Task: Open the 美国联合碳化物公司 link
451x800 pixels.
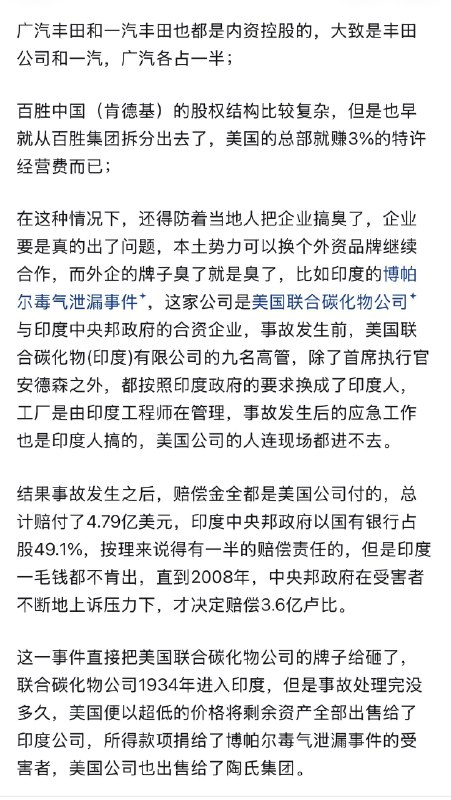Action: (x=330, y=302)
